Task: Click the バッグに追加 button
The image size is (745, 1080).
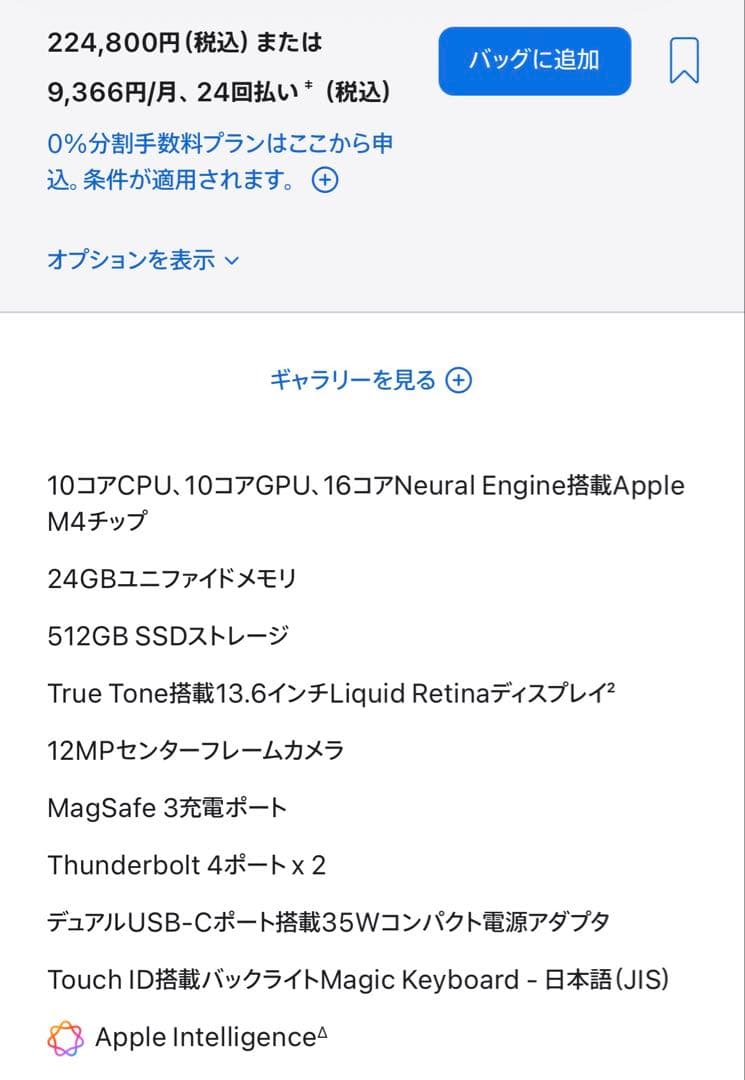Action: click(x=534, y=61)
